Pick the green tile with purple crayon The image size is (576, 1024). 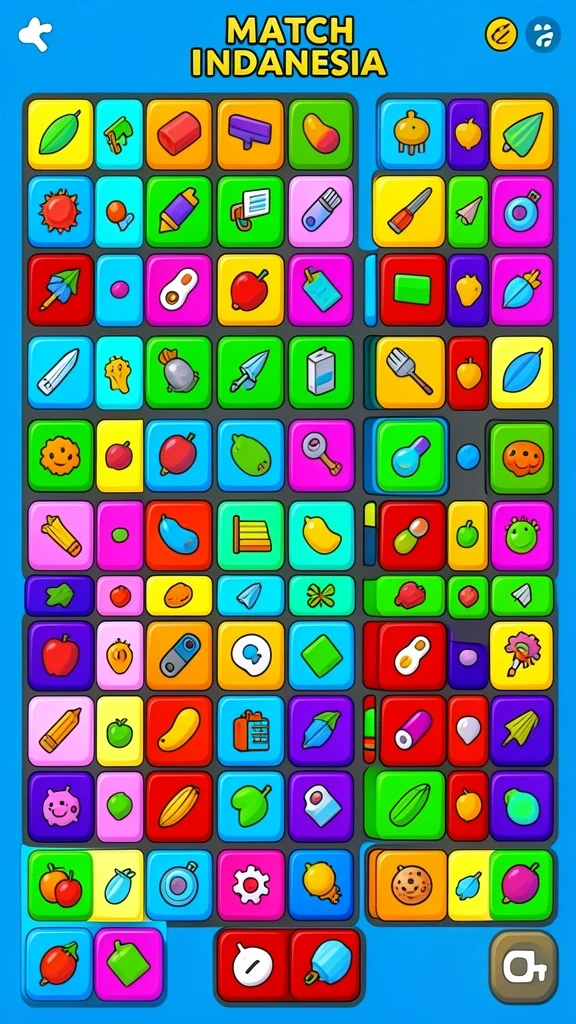tap(179, 212)
